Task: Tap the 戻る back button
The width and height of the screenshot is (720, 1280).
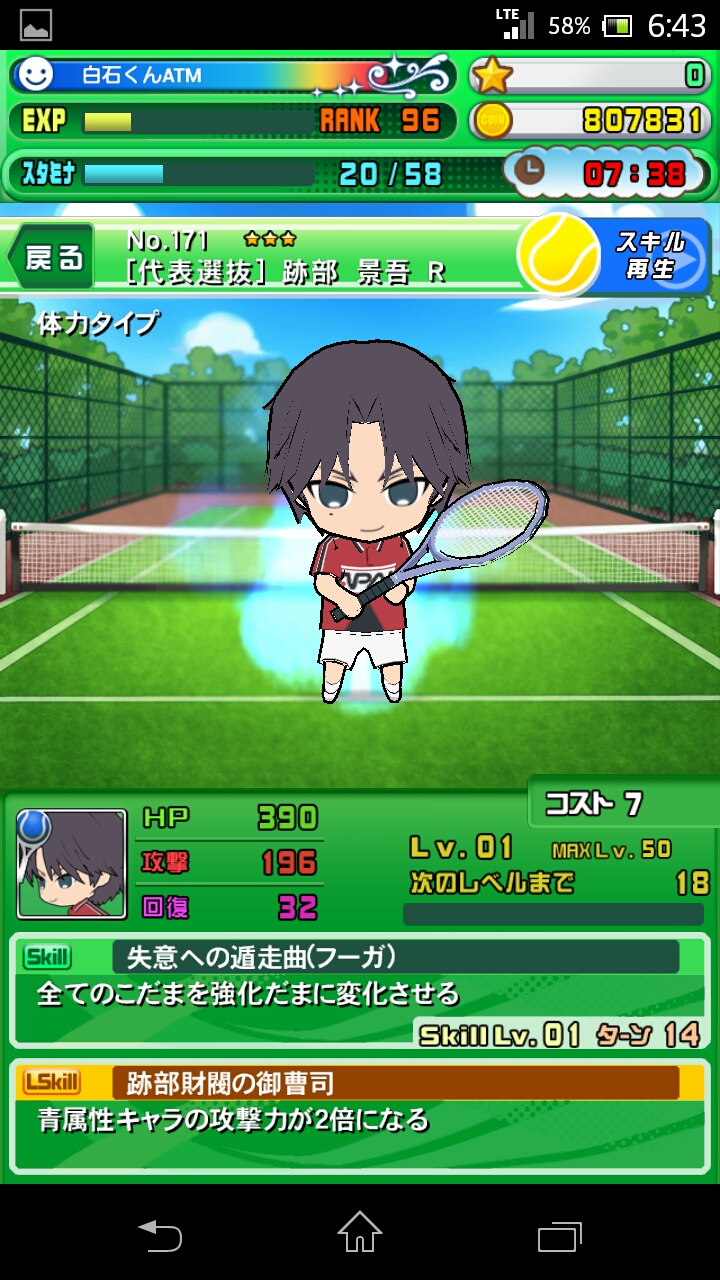Action: pyautogui.click(x=52, y=258)
